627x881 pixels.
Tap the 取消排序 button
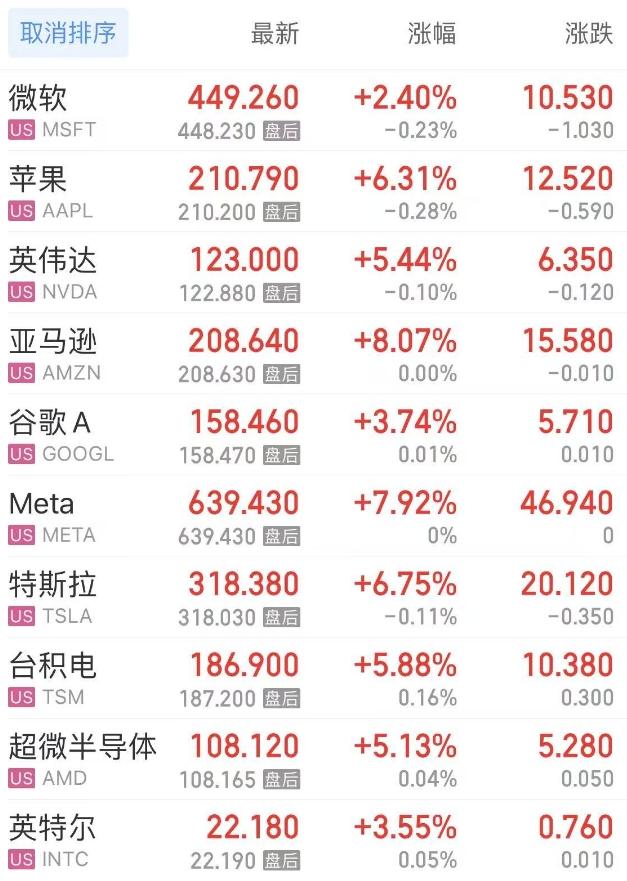pyautogui.click(x=68, y=33)
